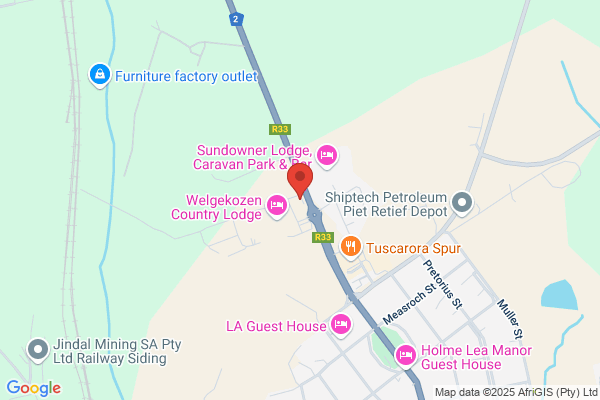
Task: Open the Holme Lea Manor Guest House marker
Action: (406, 356)
